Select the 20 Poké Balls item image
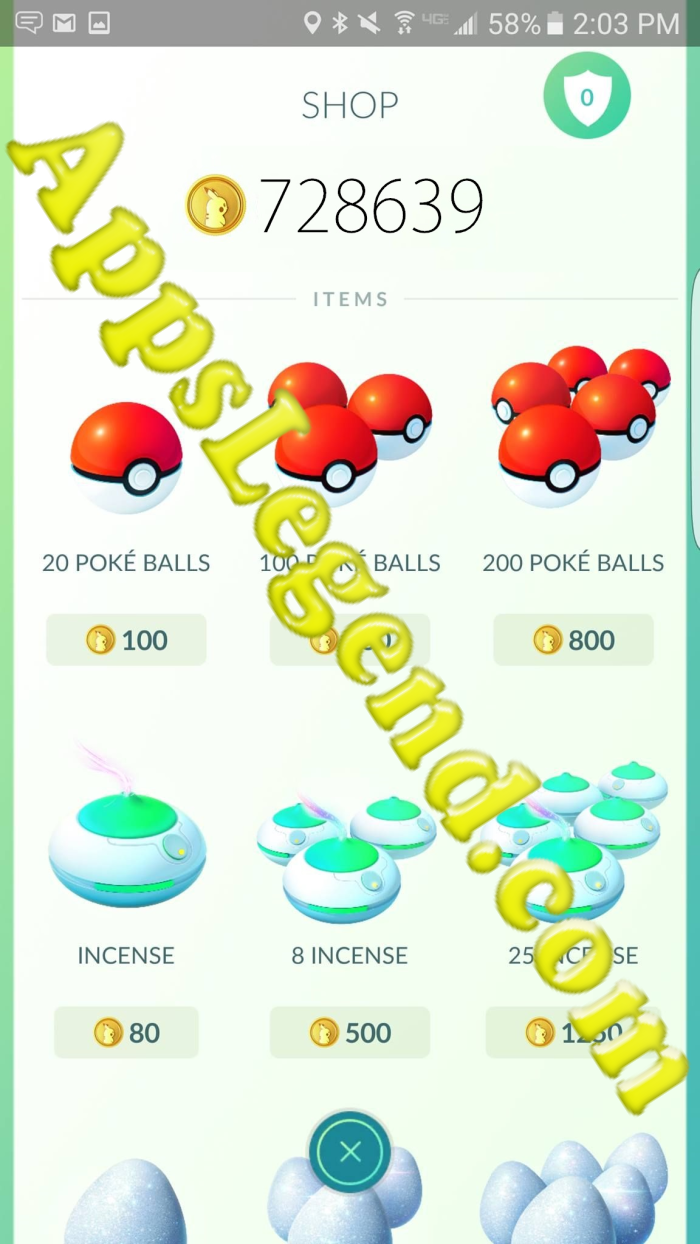Image resolution: width=700 pixels, height=1244 pixels. pyautogui.click(x=126, y=457)
